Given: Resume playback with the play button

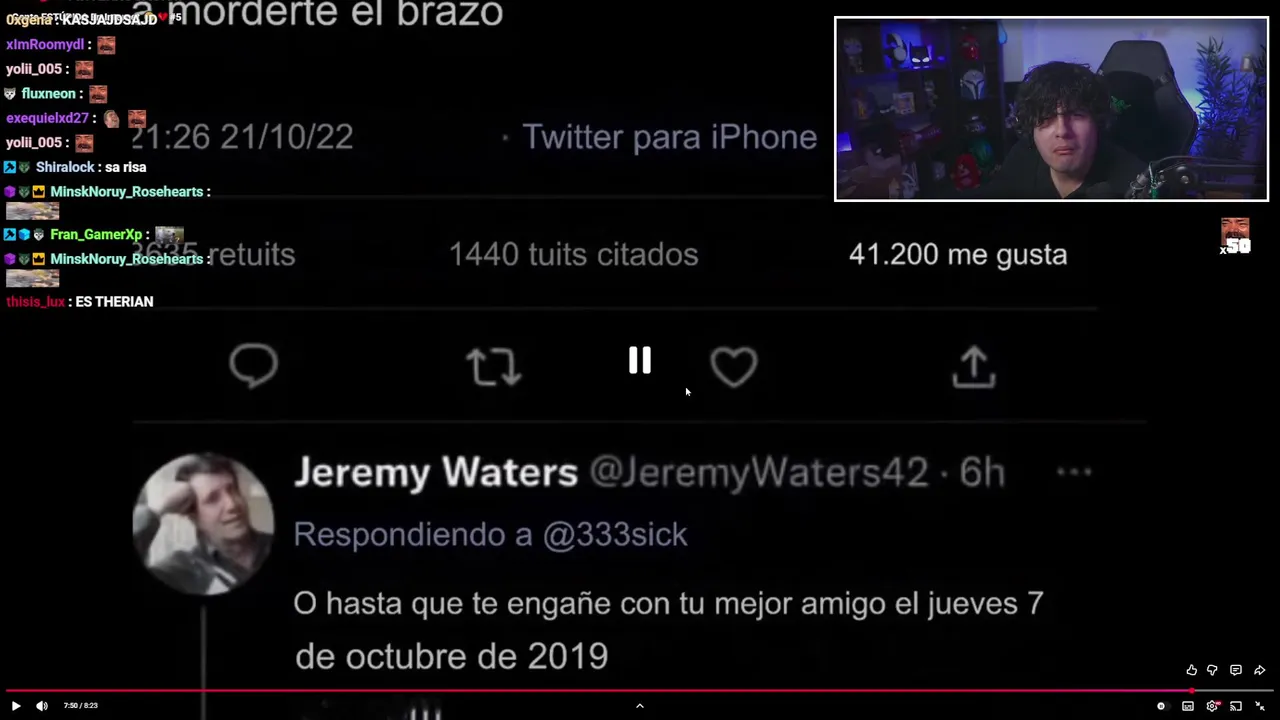Looking at the screenshot, I should (15, 706).
